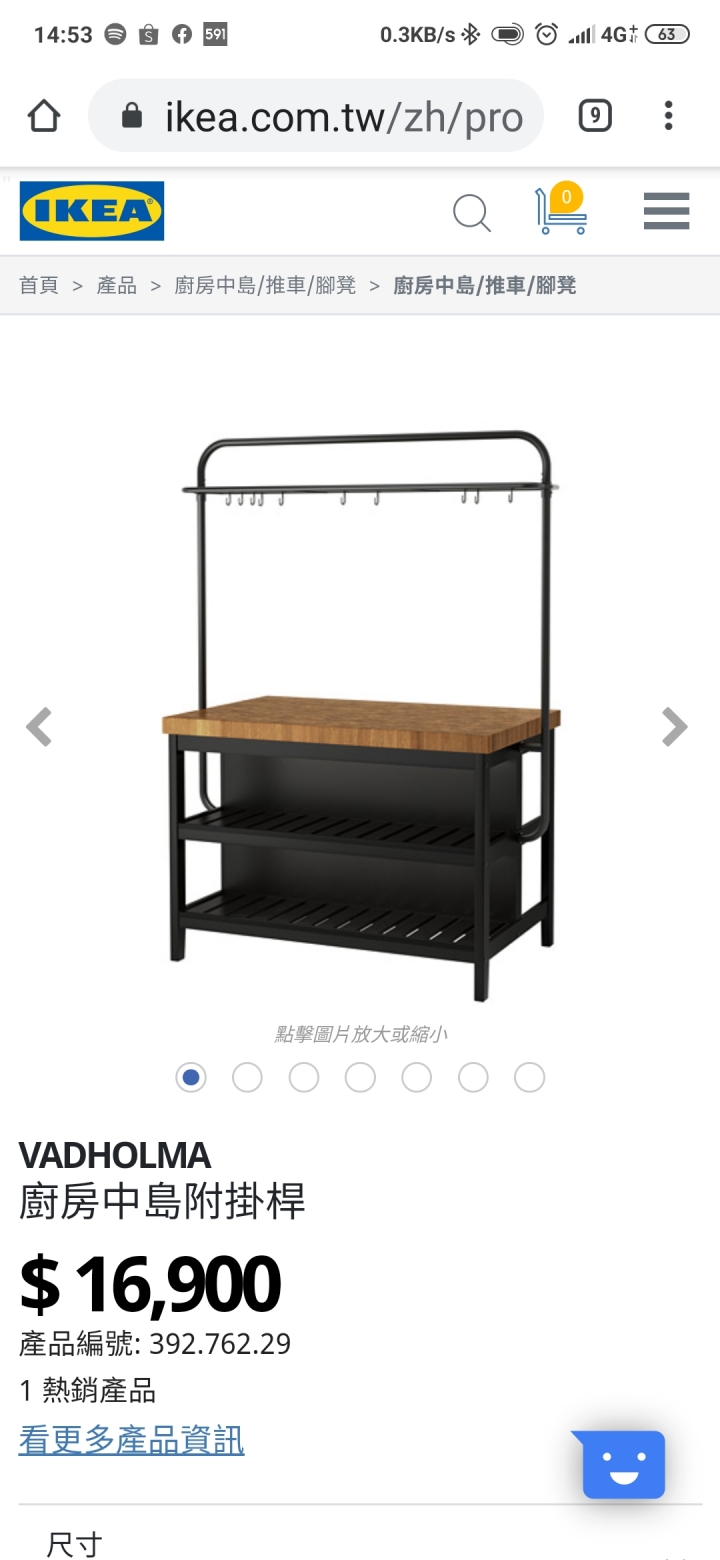The height and width of the screenshot is (1560, 720).
Task: Open IKEA site search
Action: pos(471,212)
